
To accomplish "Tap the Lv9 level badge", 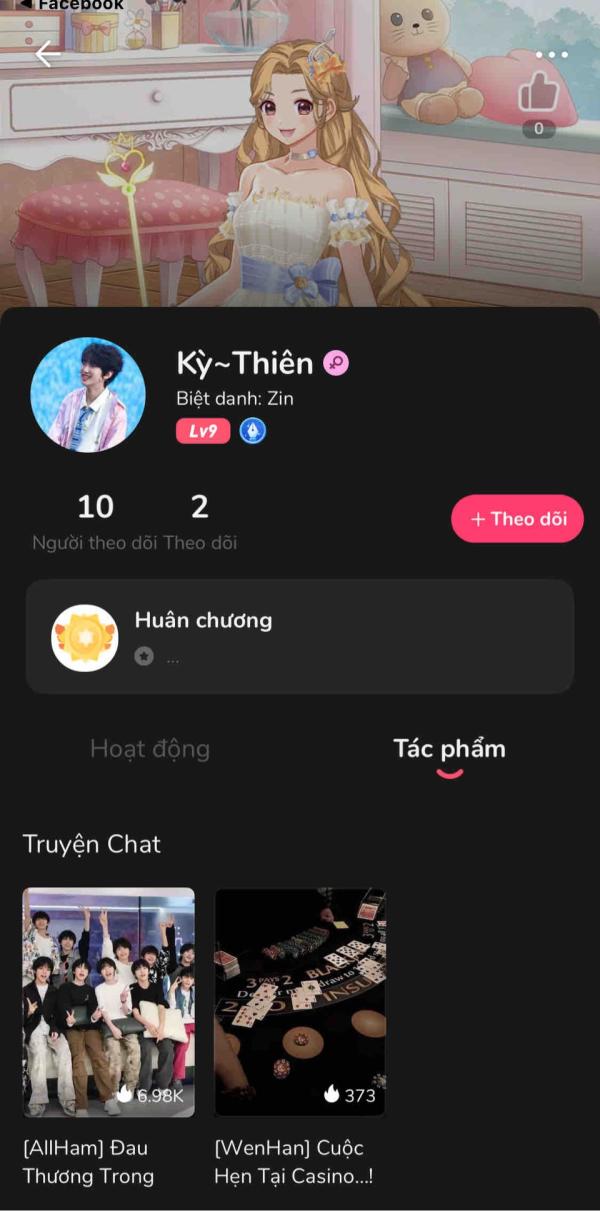I will click(x=203, y=431).
